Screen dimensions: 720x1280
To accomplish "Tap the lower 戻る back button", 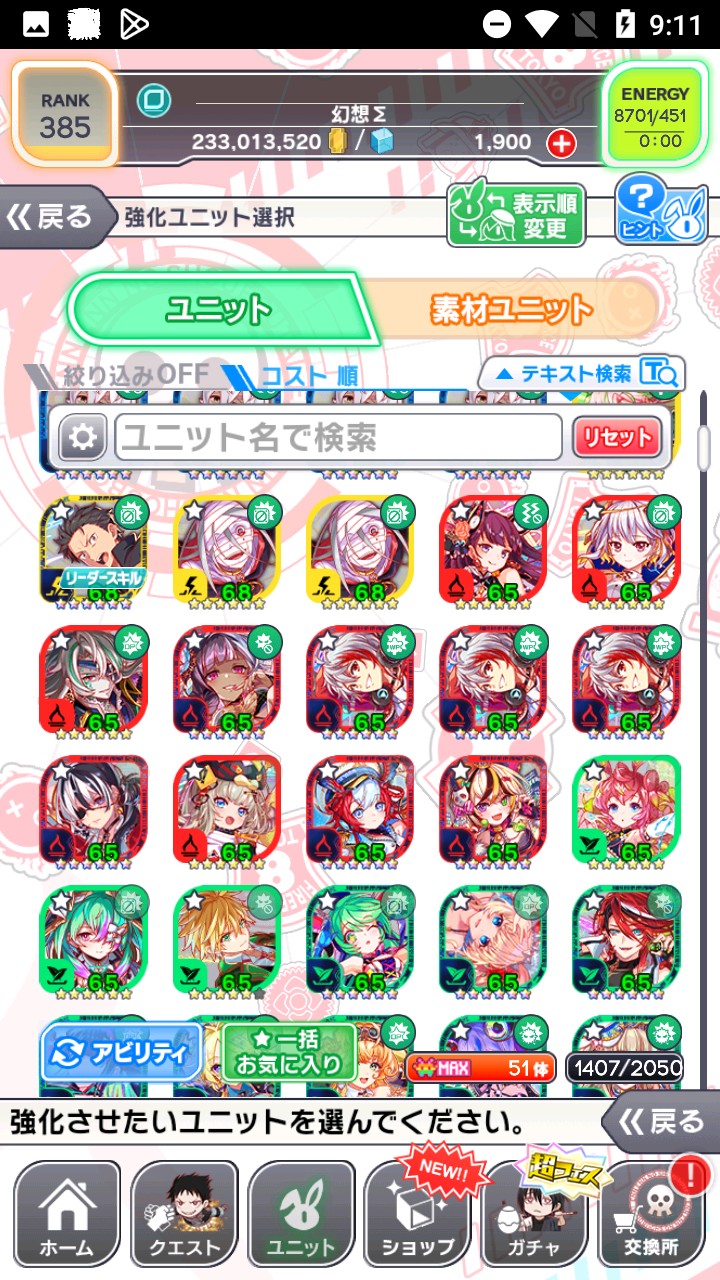I will point(661,1121).
